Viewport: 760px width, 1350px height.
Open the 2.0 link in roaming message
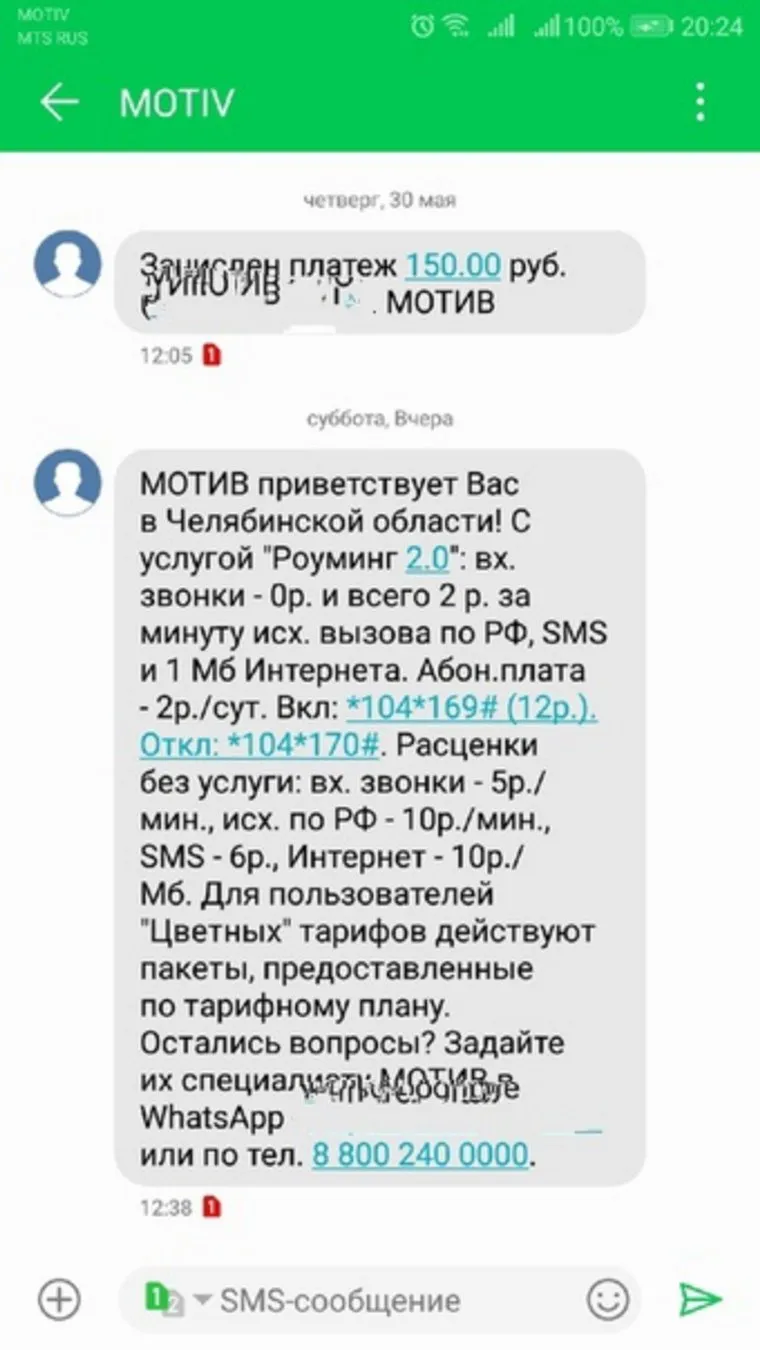427,558
